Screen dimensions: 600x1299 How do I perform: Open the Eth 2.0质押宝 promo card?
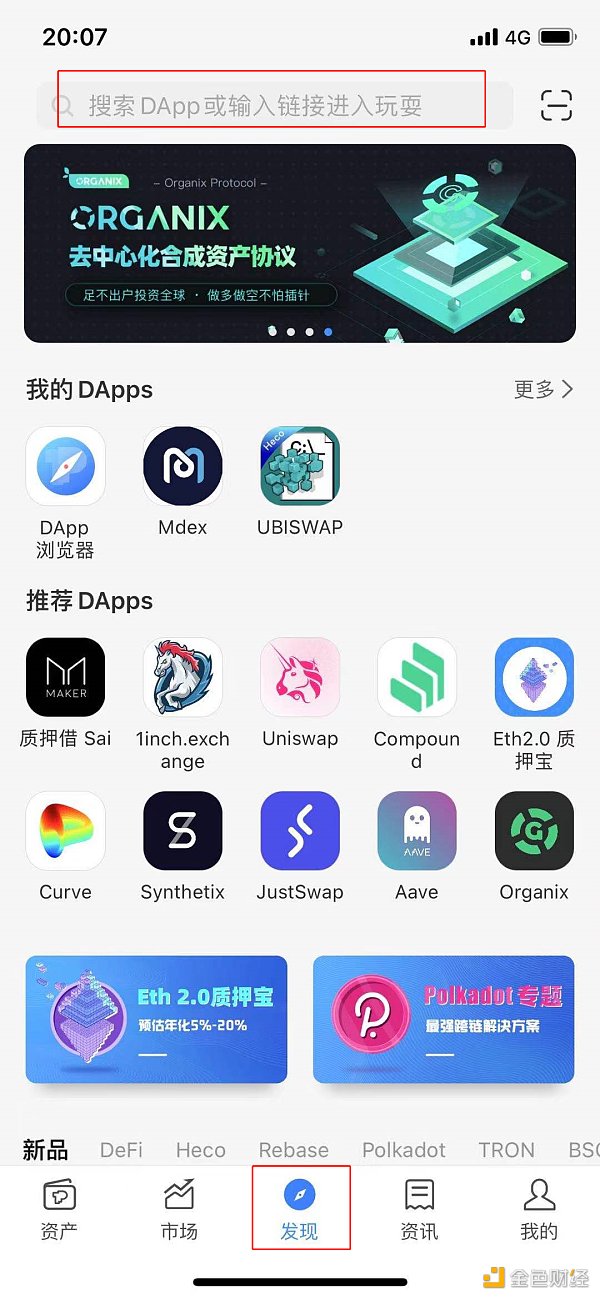pyautogui.click(x=156, y=1019)
